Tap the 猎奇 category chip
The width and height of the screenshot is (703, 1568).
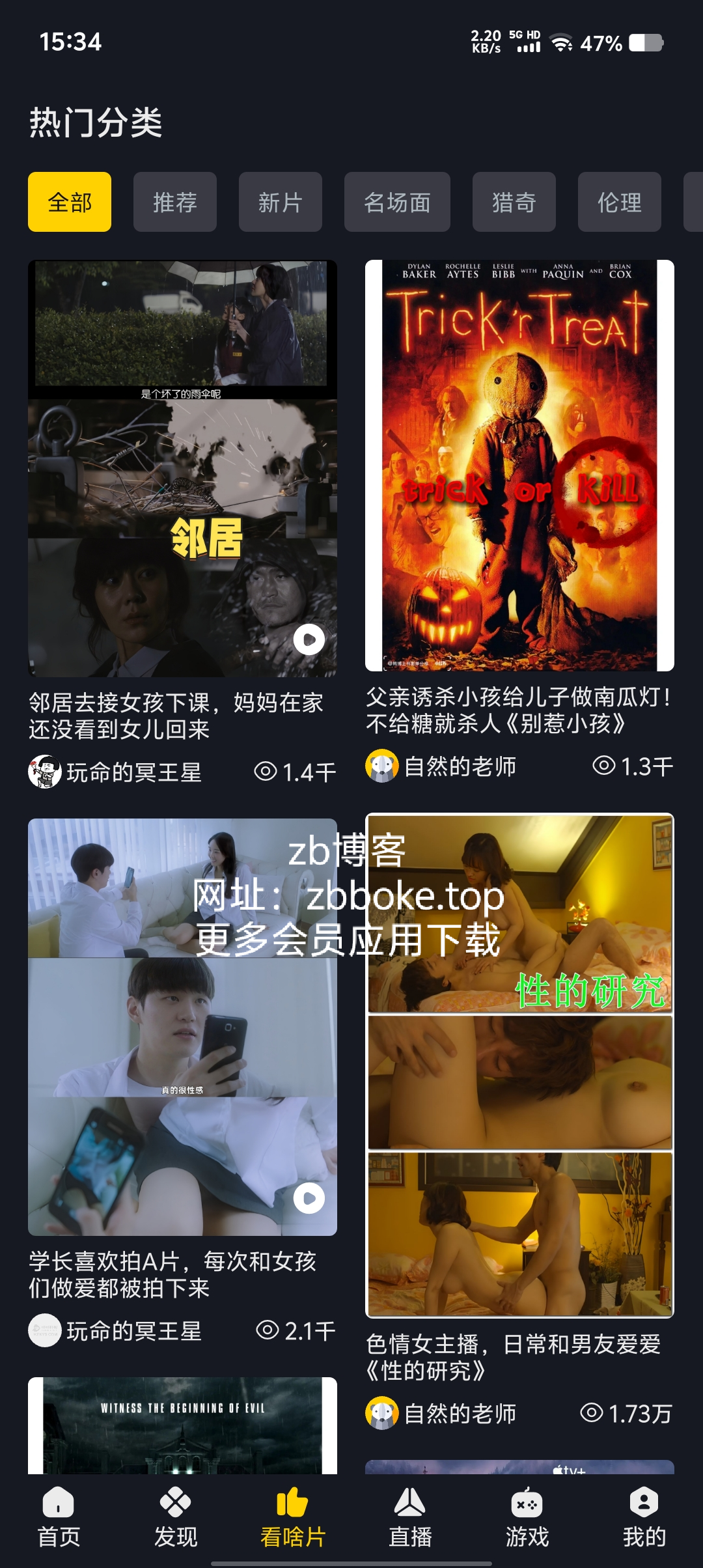point(514,202)
